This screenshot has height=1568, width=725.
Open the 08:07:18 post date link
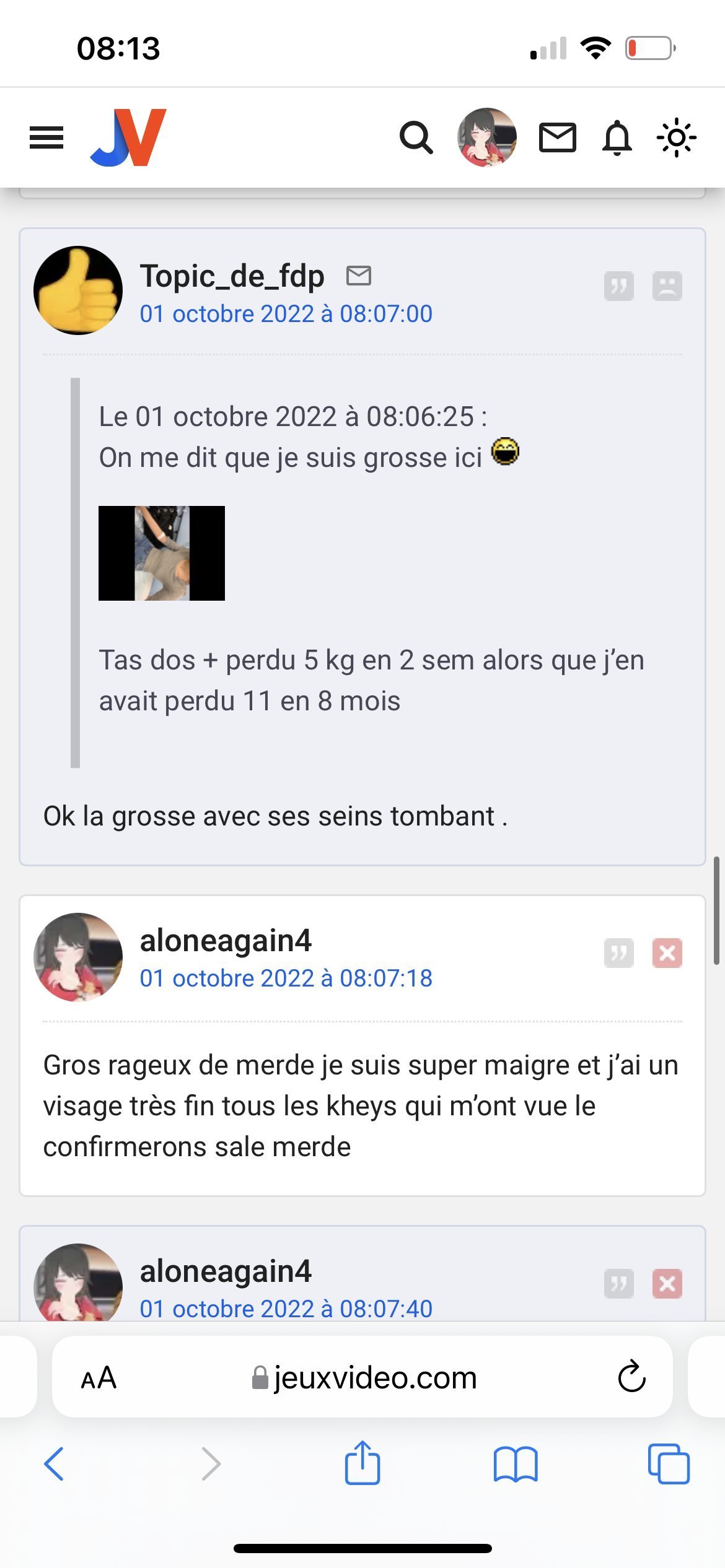pyautogui.click(x=286, y=978)
